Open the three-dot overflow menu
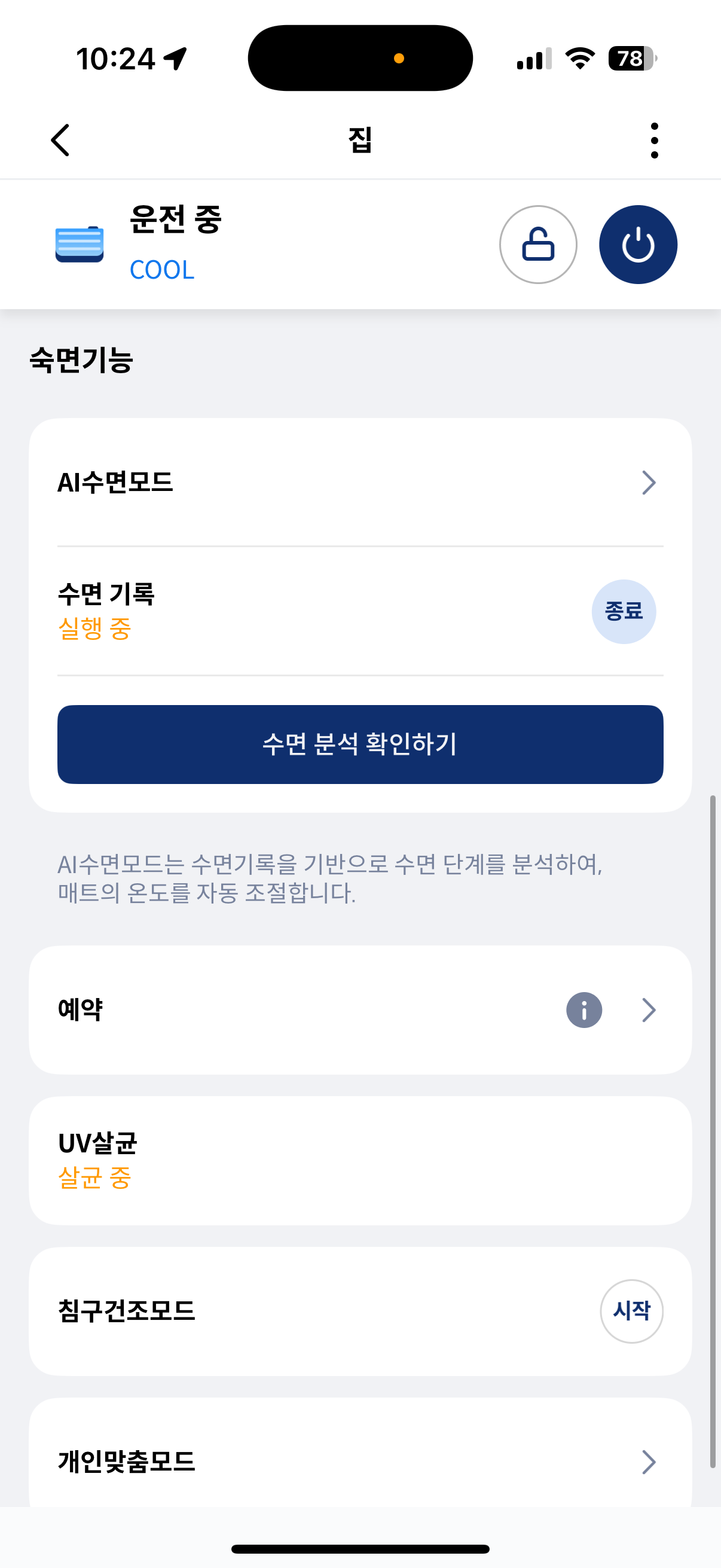This screenshot has width=721, height=1568. tap(654, 139)
